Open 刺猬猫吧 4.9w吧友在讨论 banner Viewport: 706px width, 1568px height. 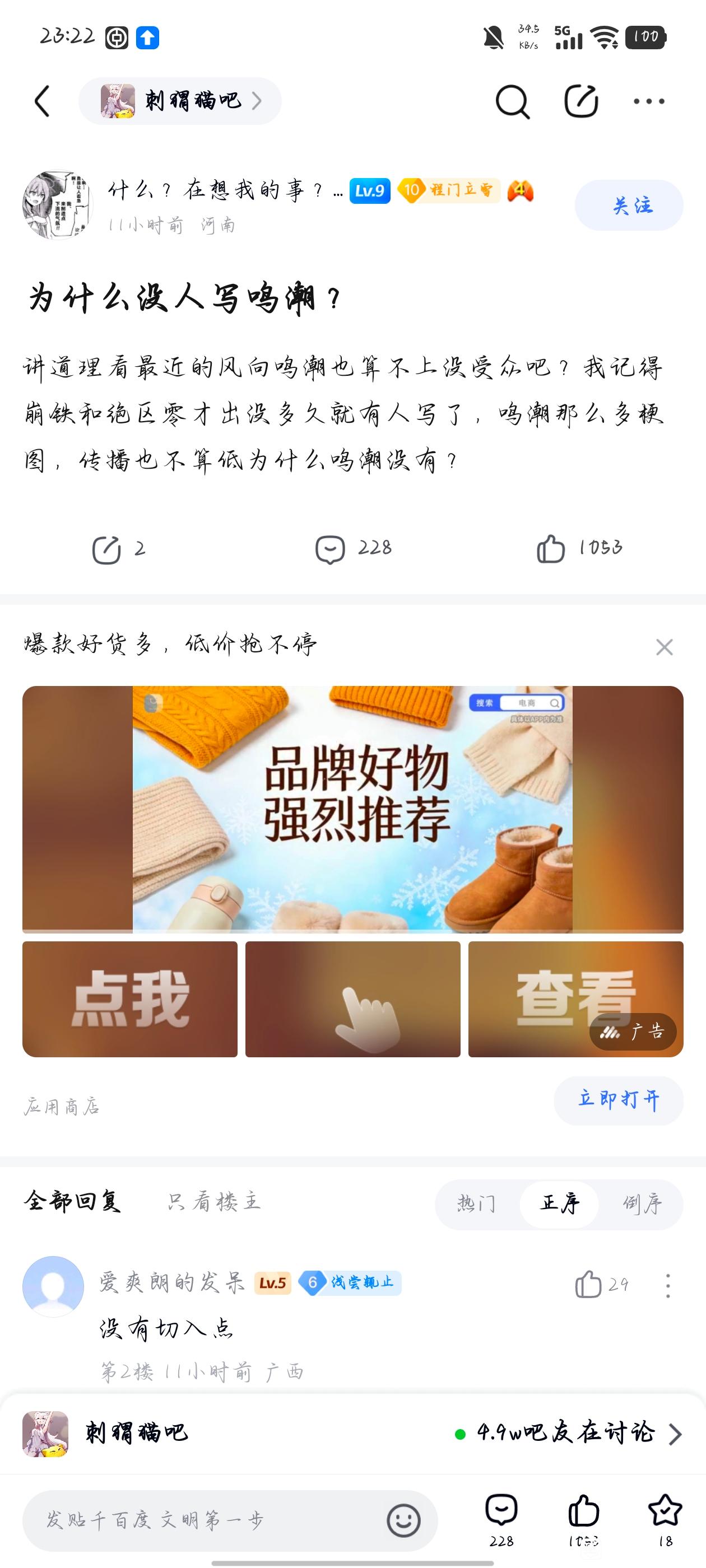[352, 1433]
